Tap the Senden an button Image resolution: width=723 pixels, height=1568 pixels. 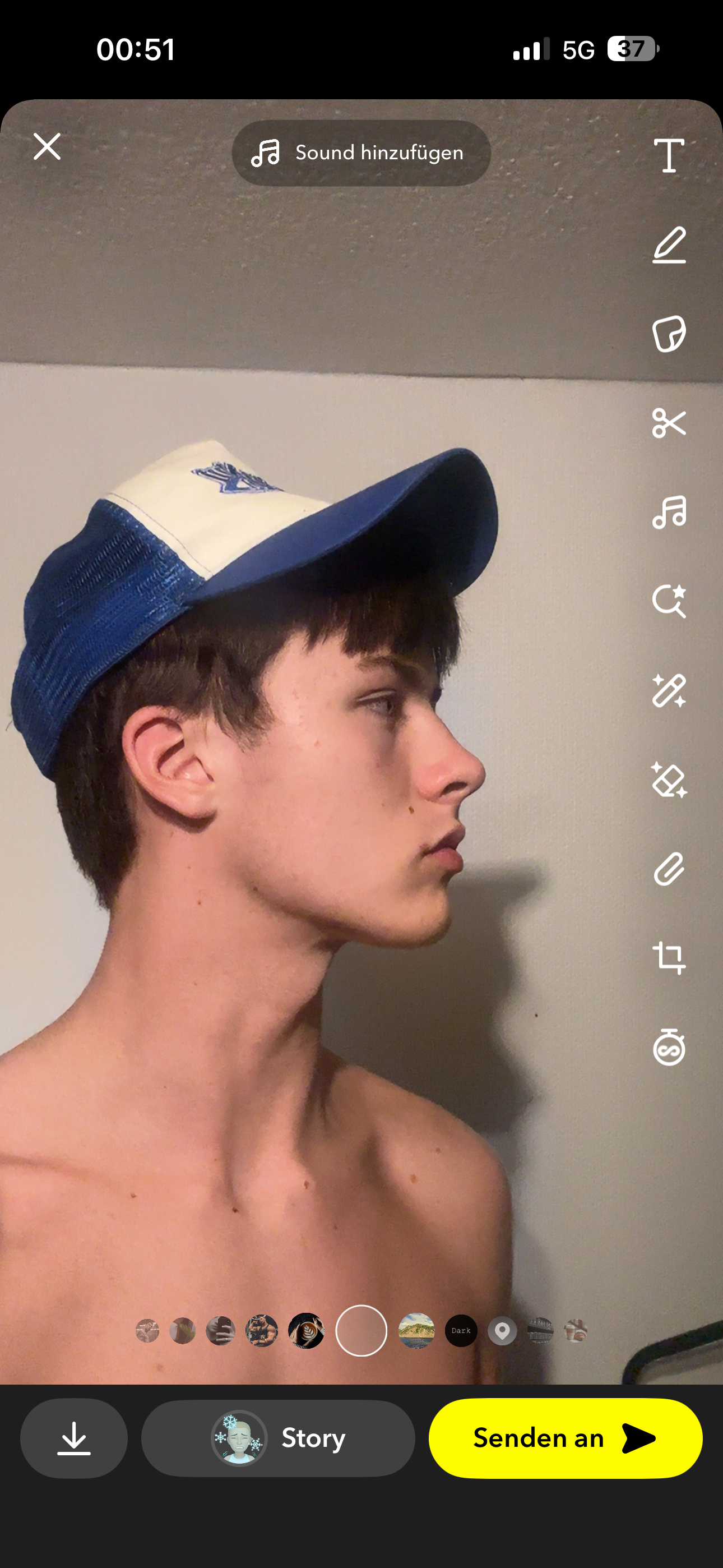pyautogui.click(x=566, y=1438)
